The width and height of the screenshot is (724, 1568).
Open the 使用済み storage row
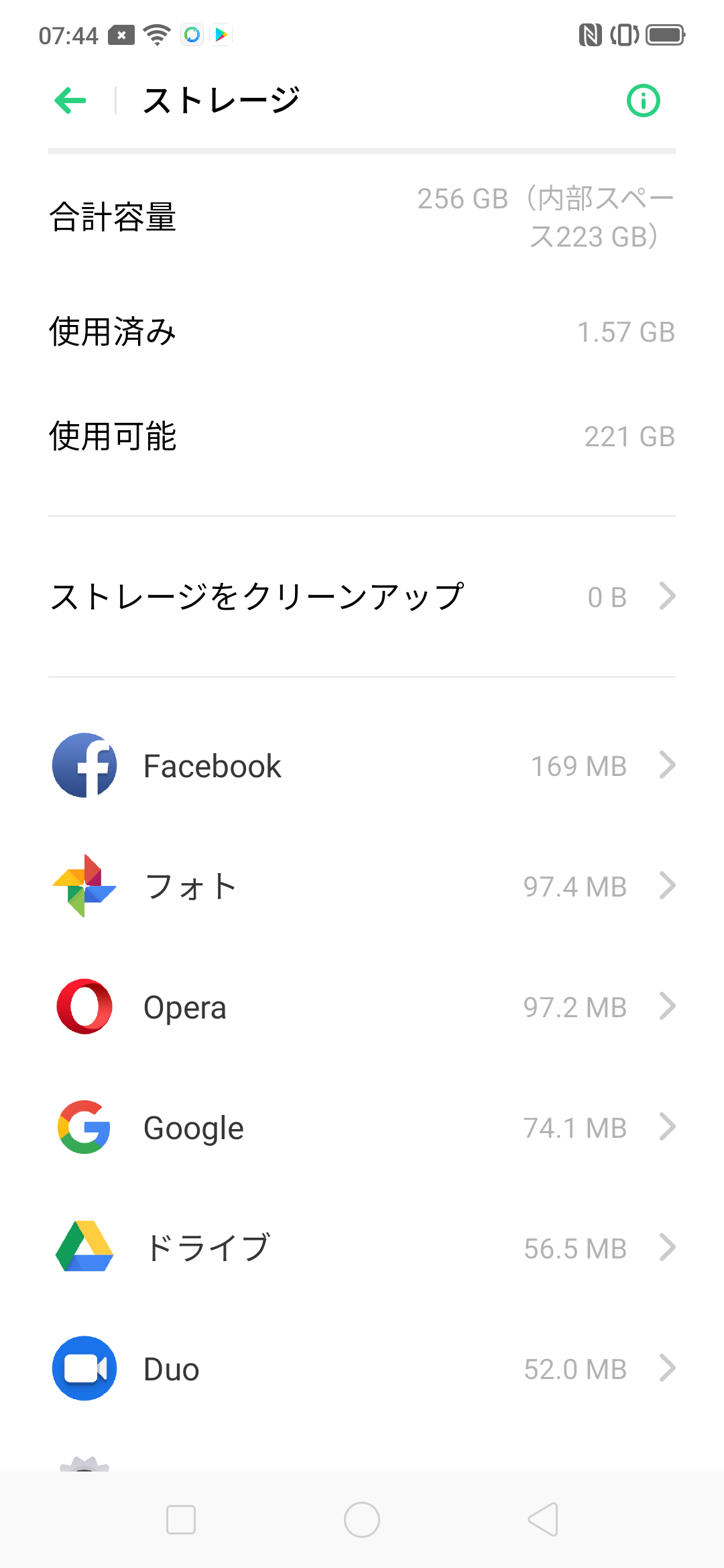tap(362, 332)
